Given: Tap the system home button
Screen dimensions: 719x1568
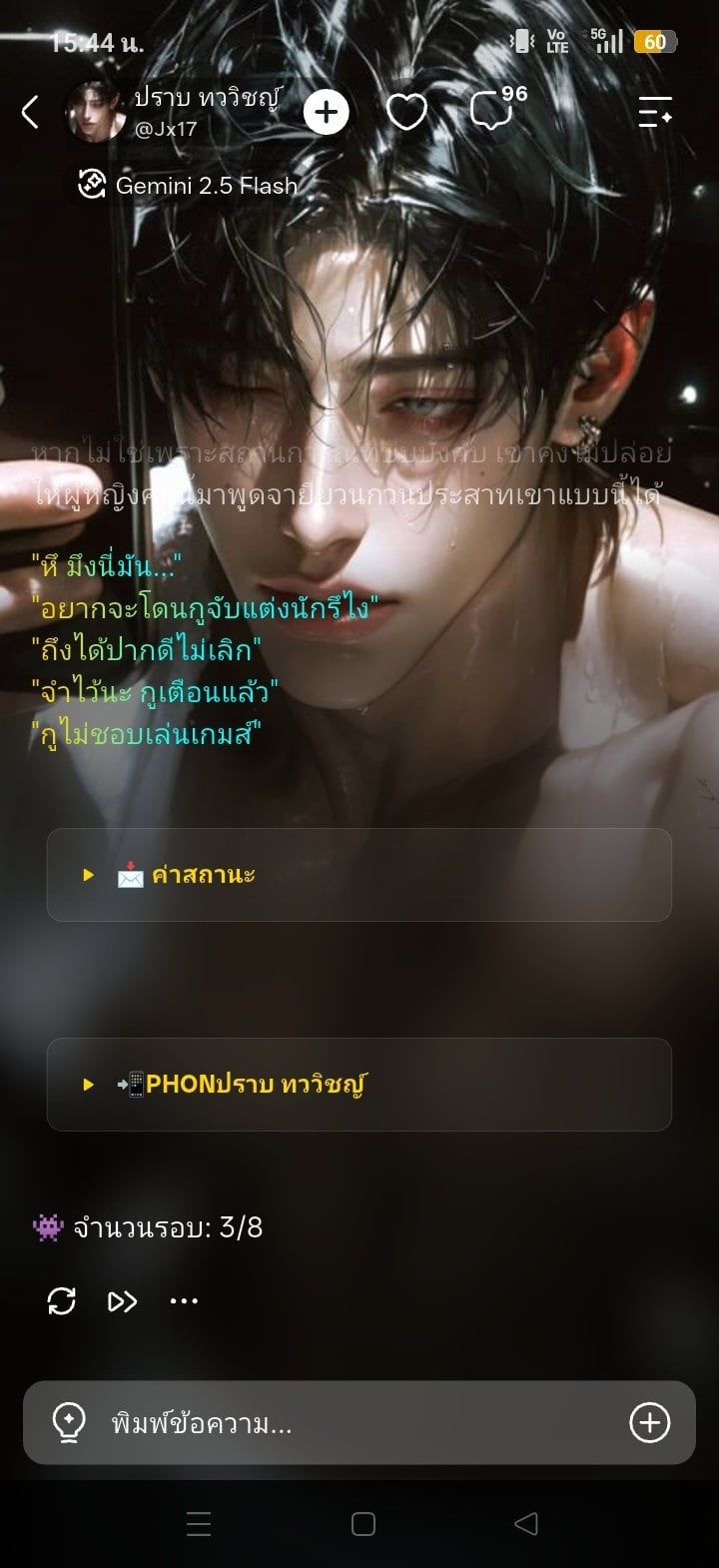Looking at the screenshot, I should coord(363,1524).
